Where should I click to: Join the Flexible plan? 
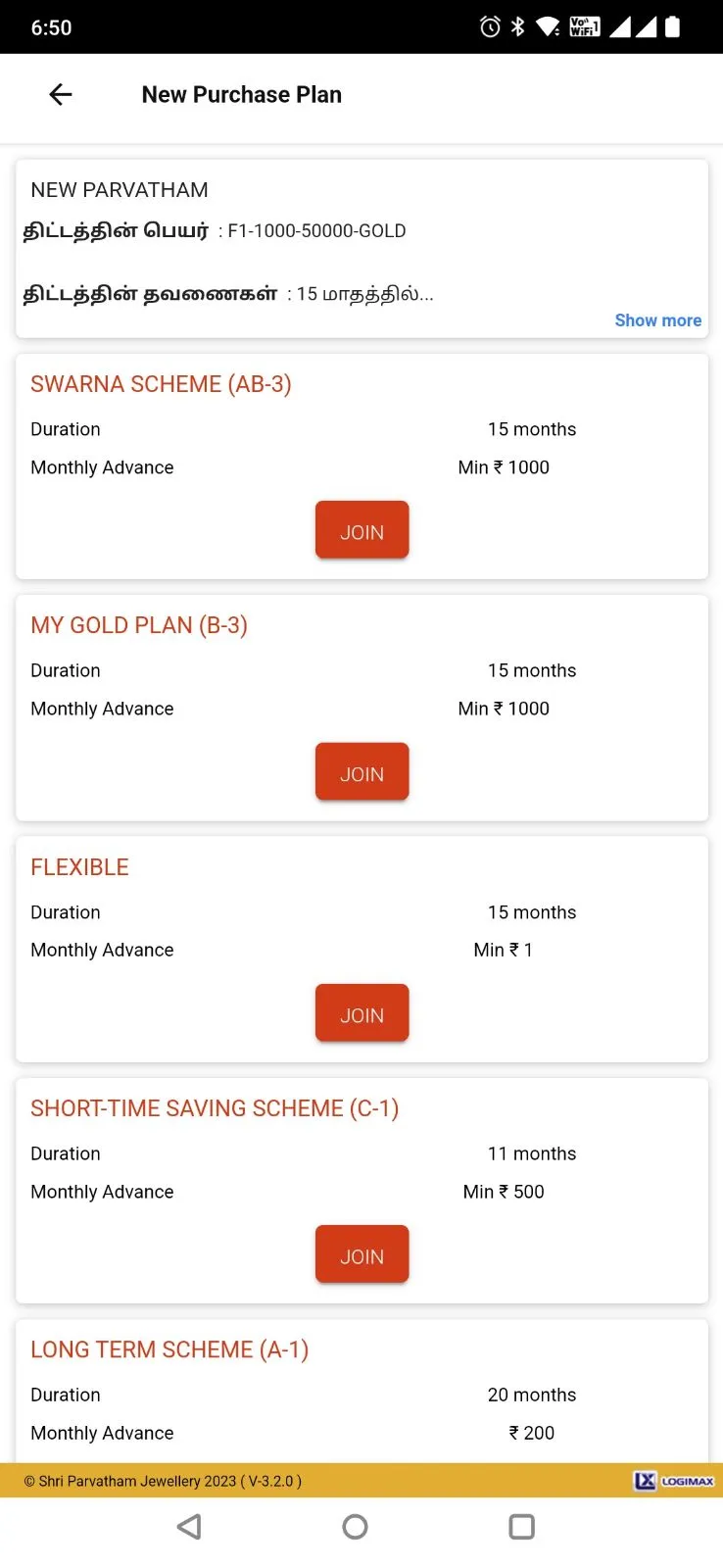click(361, 1013)
